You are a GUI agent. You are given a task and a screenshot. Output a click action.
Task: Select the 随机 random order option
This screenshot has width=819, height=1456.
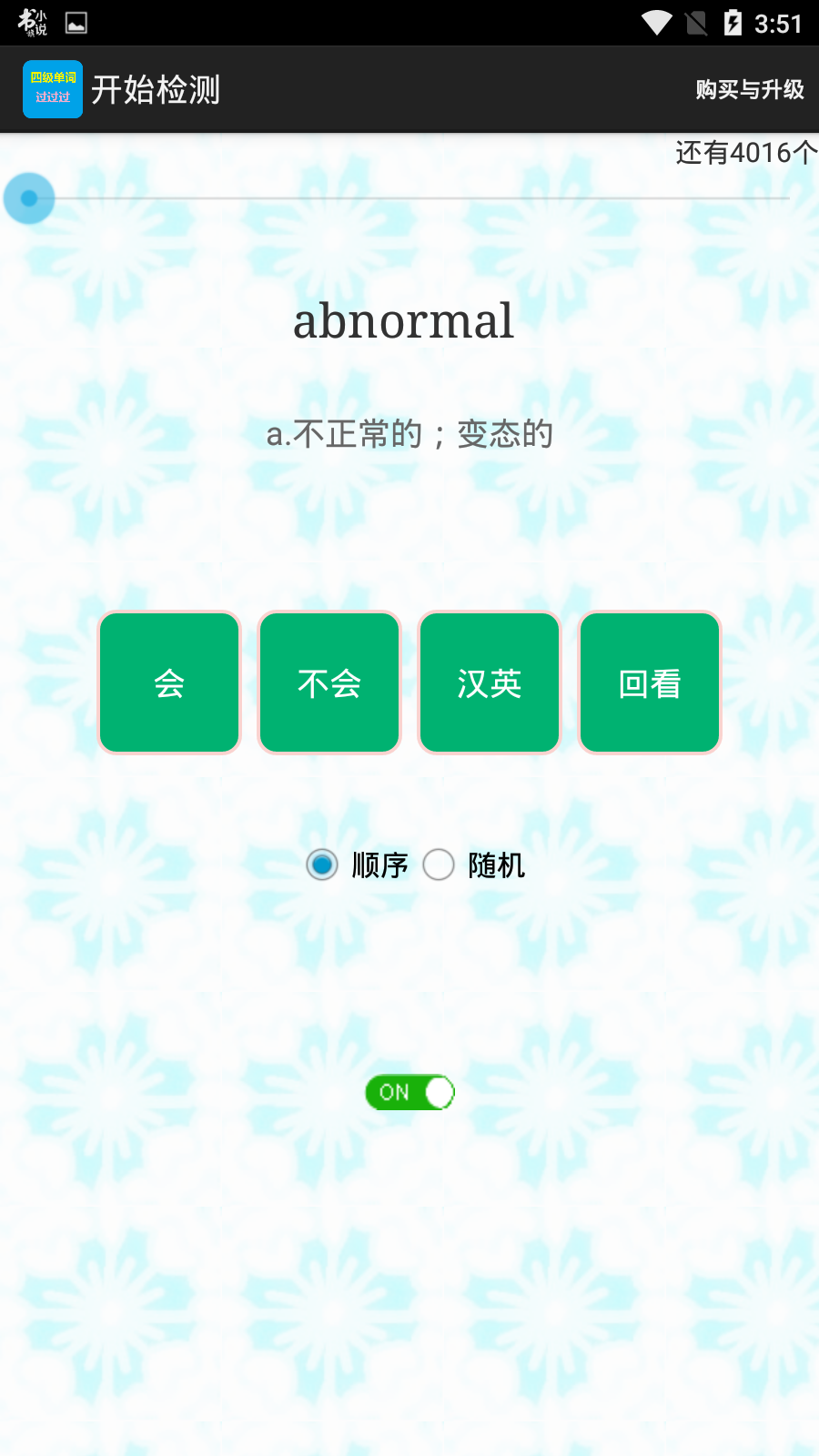click(439, 864)
